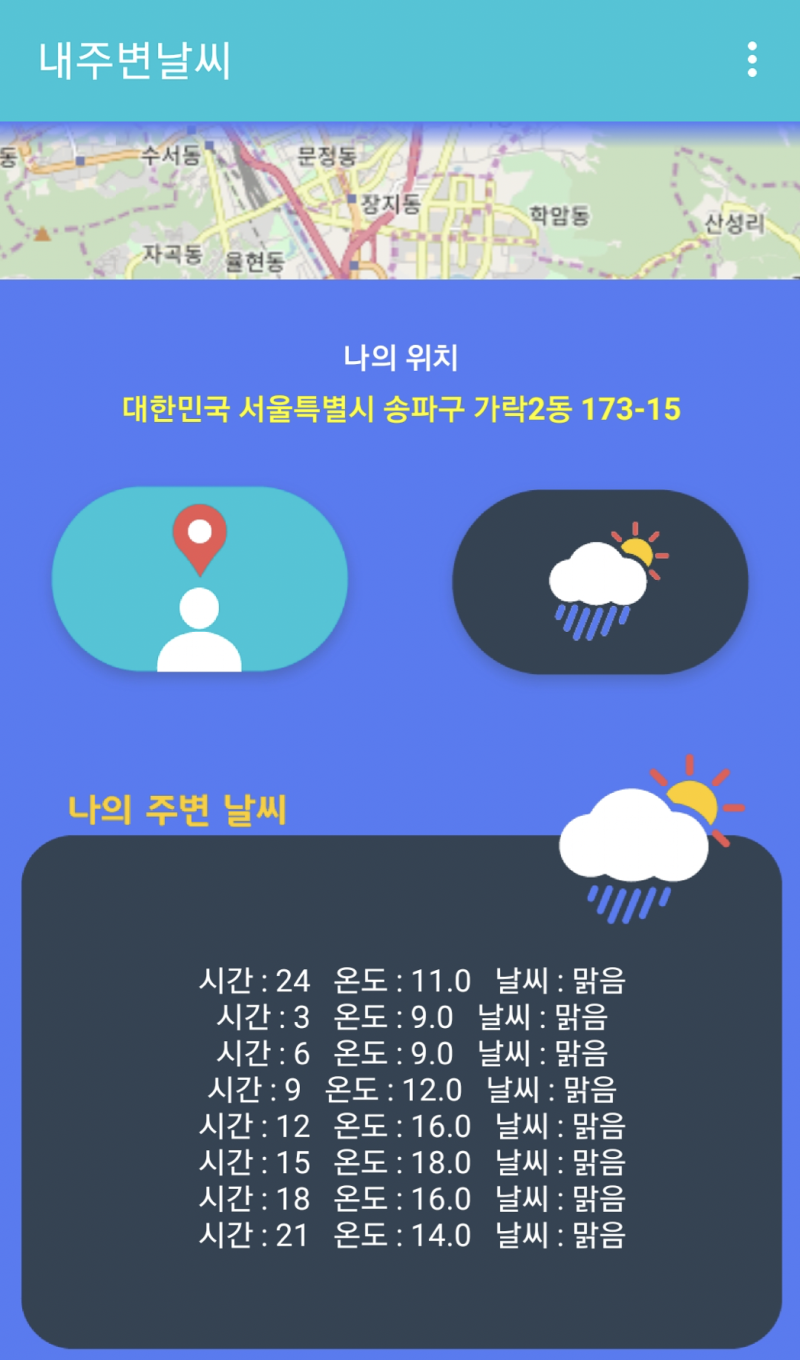Tap the my location pin button

(x=200, y=580)
